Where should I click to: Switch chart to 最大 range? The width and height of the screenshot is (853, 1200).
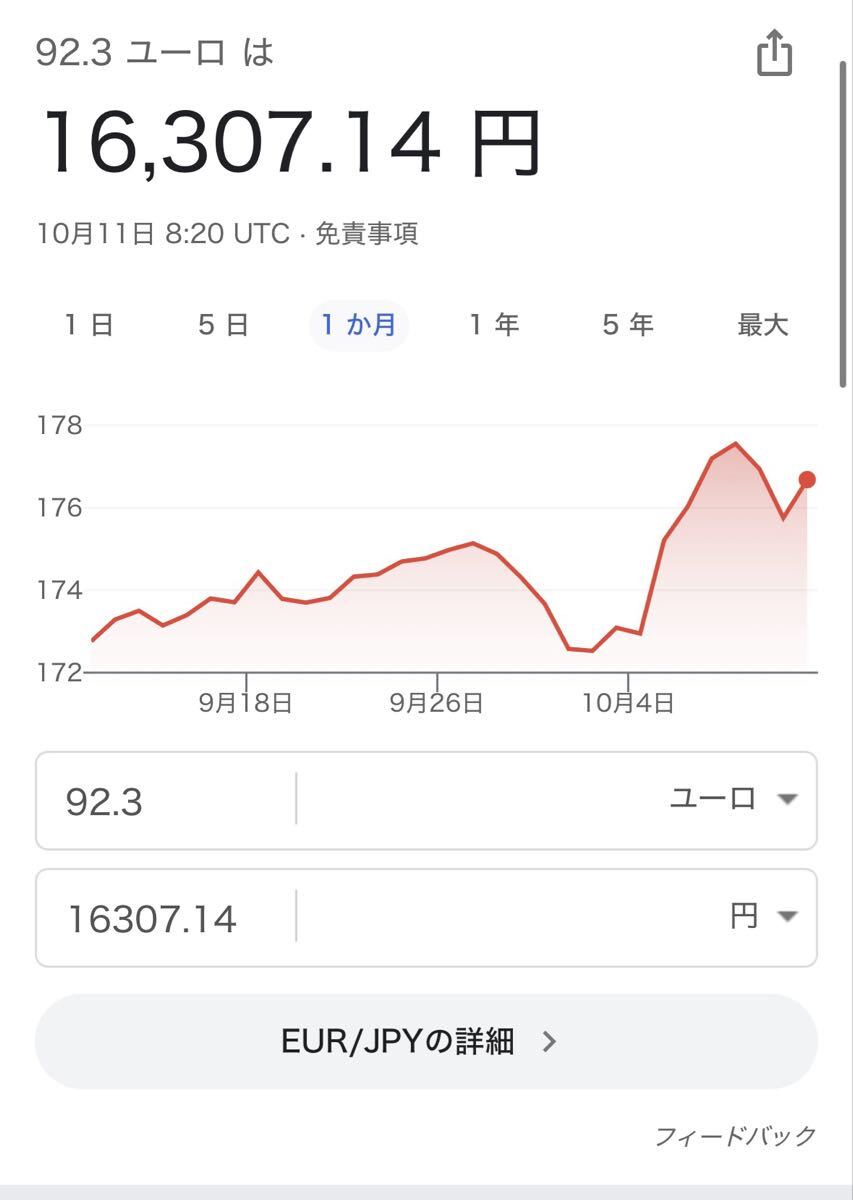click(x=763, y=325)
